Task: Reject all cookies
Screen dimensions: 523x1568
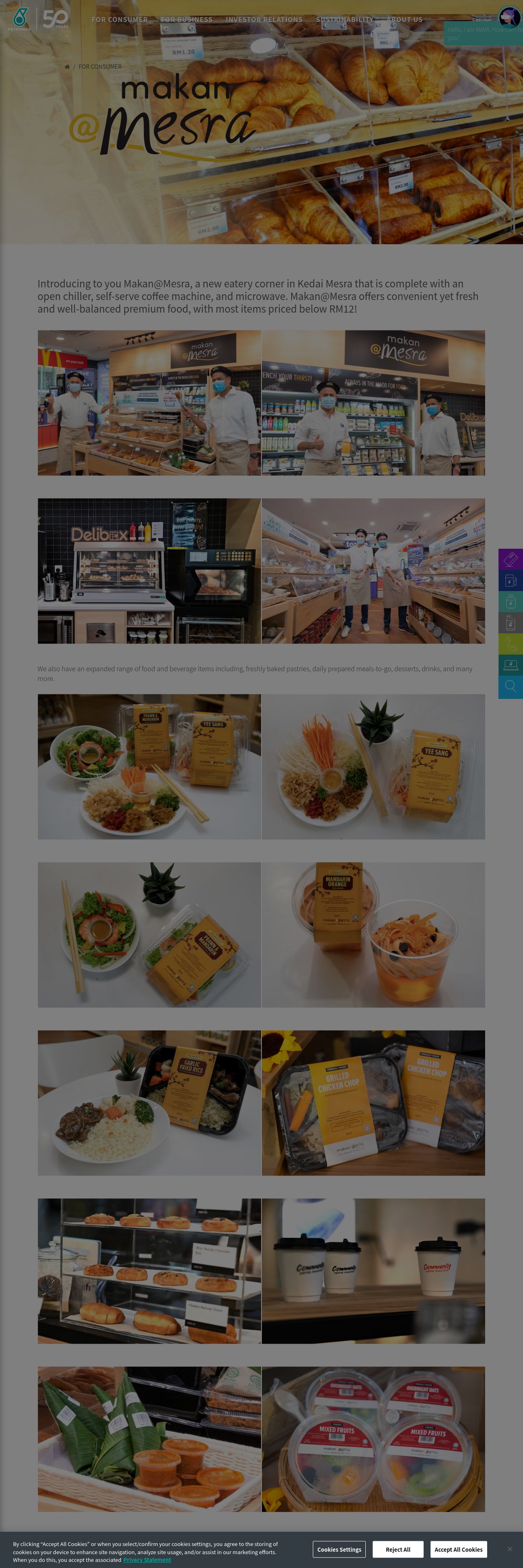Action: 398,1549
